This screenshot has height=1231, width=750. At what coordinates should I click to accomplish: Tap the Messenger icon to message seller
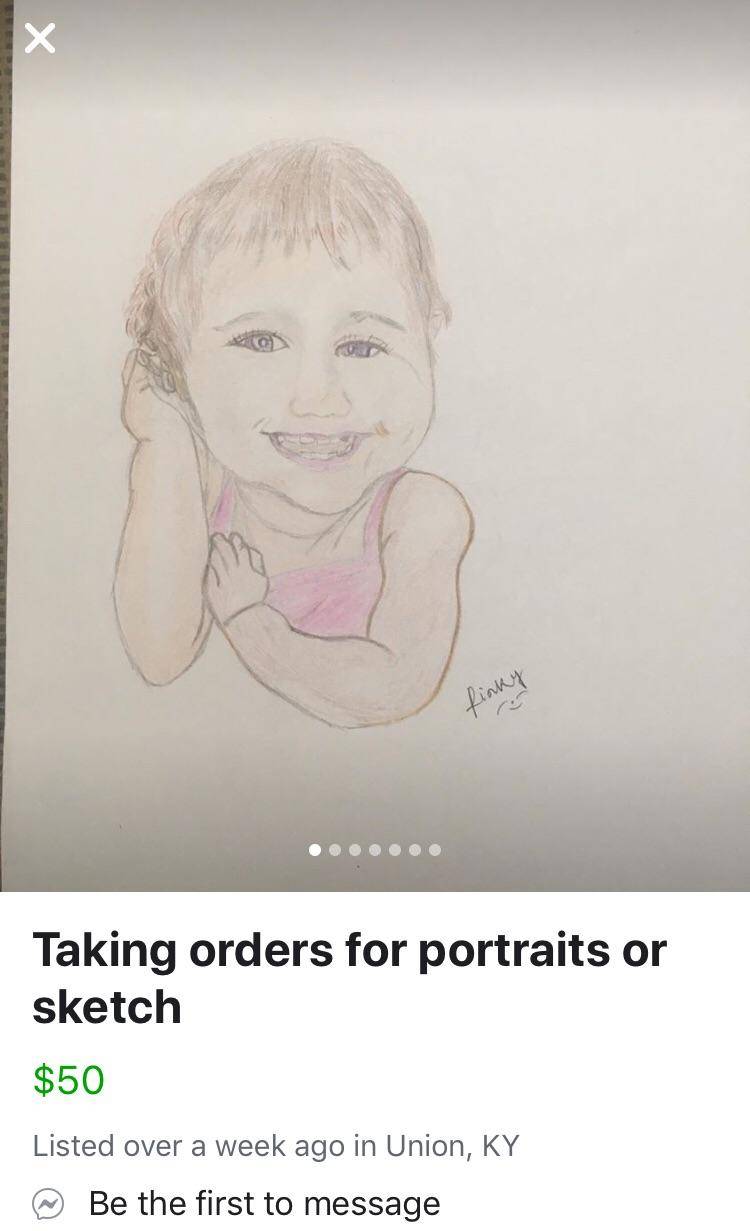pyautogui.click(x=49, y=1203)
